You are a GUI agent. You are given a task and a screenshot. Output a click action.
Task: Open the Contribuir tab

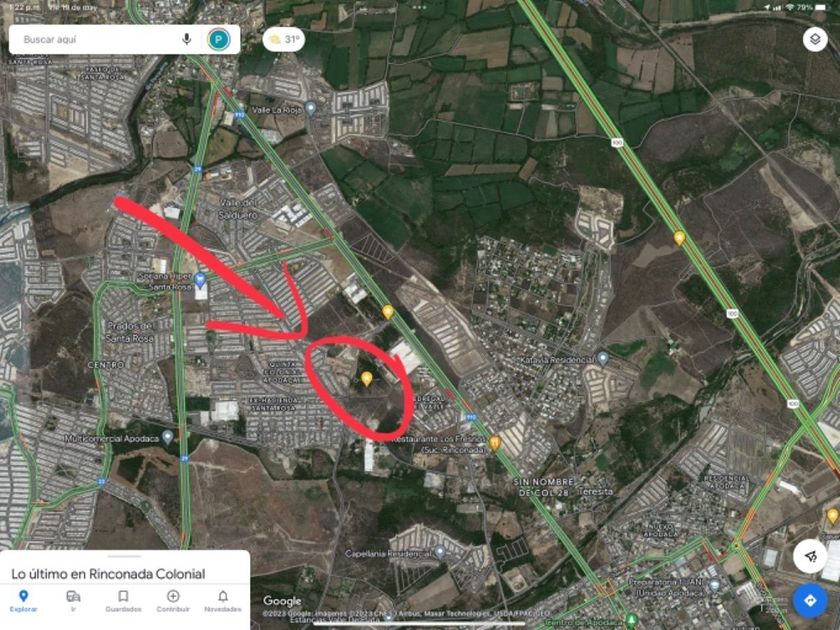click(x=173, y=601)
